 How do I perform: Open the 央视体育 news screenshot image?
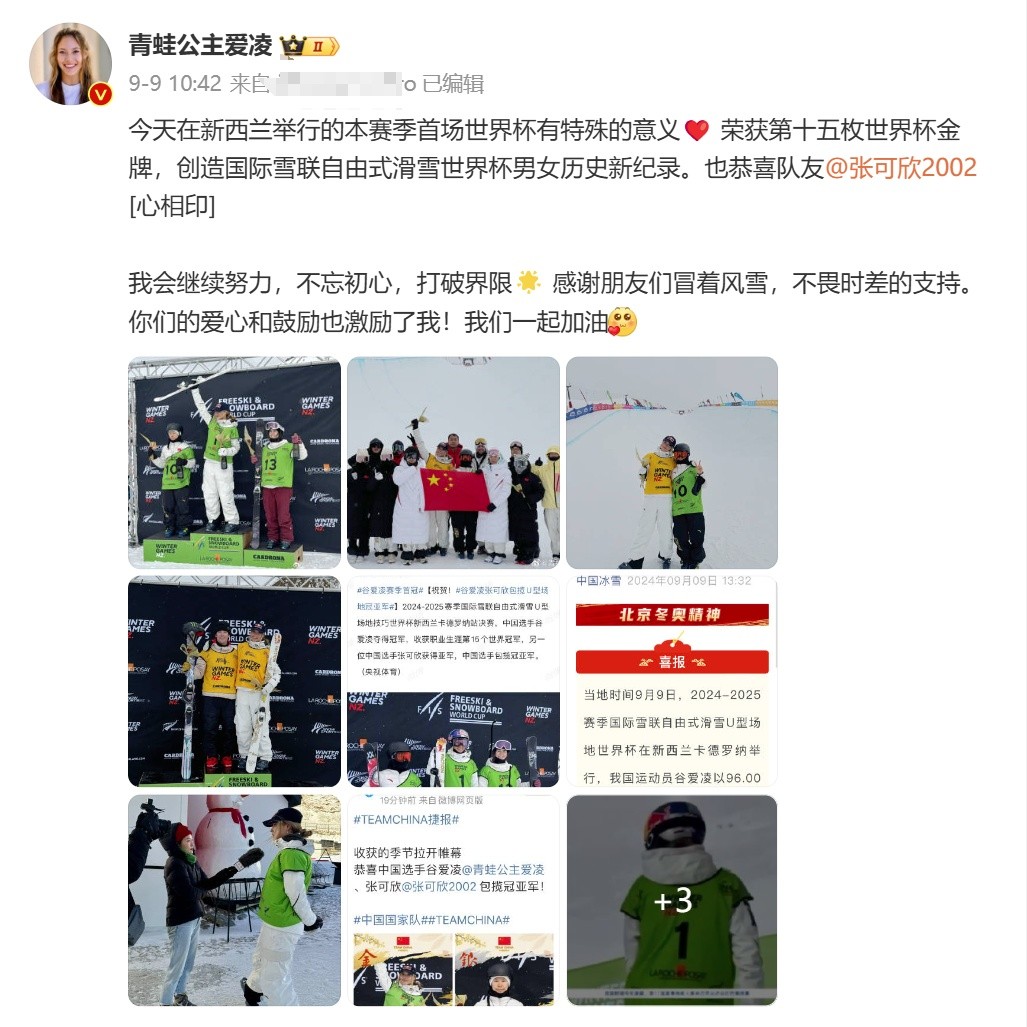pyautogui.click(x=453, y=681)
